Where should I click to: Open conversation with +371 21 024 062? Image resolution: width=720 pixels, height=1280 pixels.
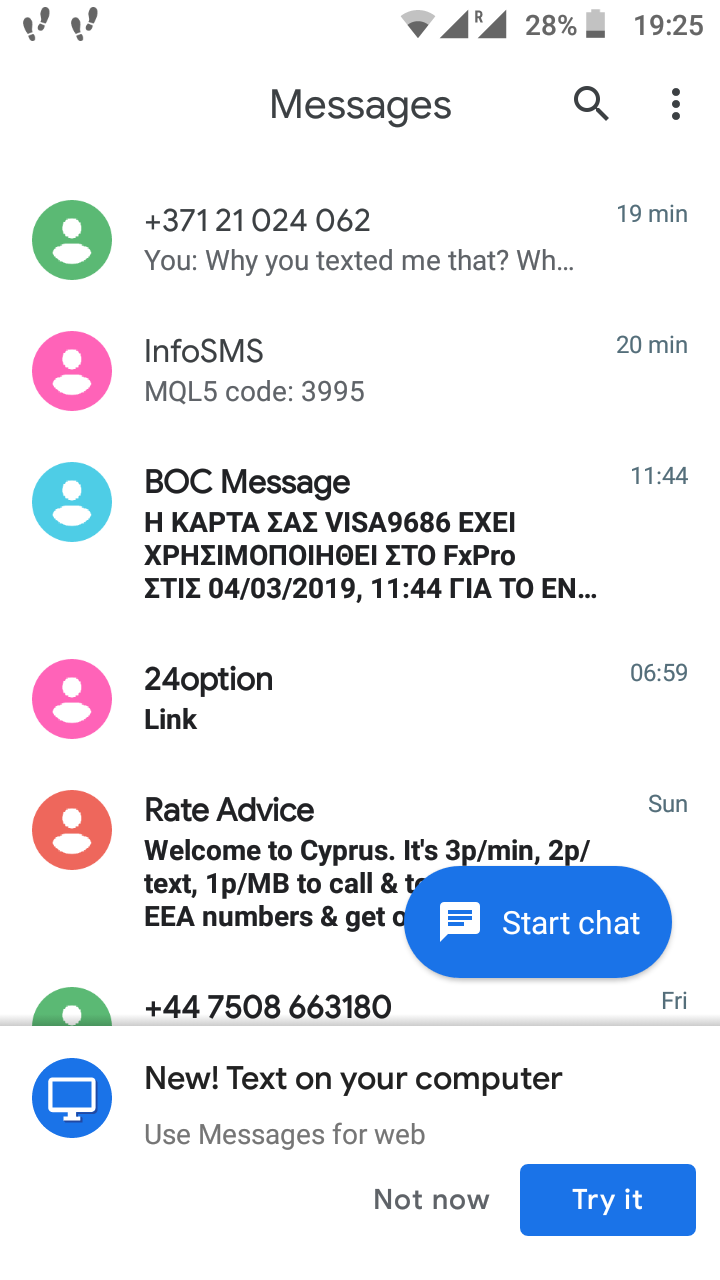(360, 240)
